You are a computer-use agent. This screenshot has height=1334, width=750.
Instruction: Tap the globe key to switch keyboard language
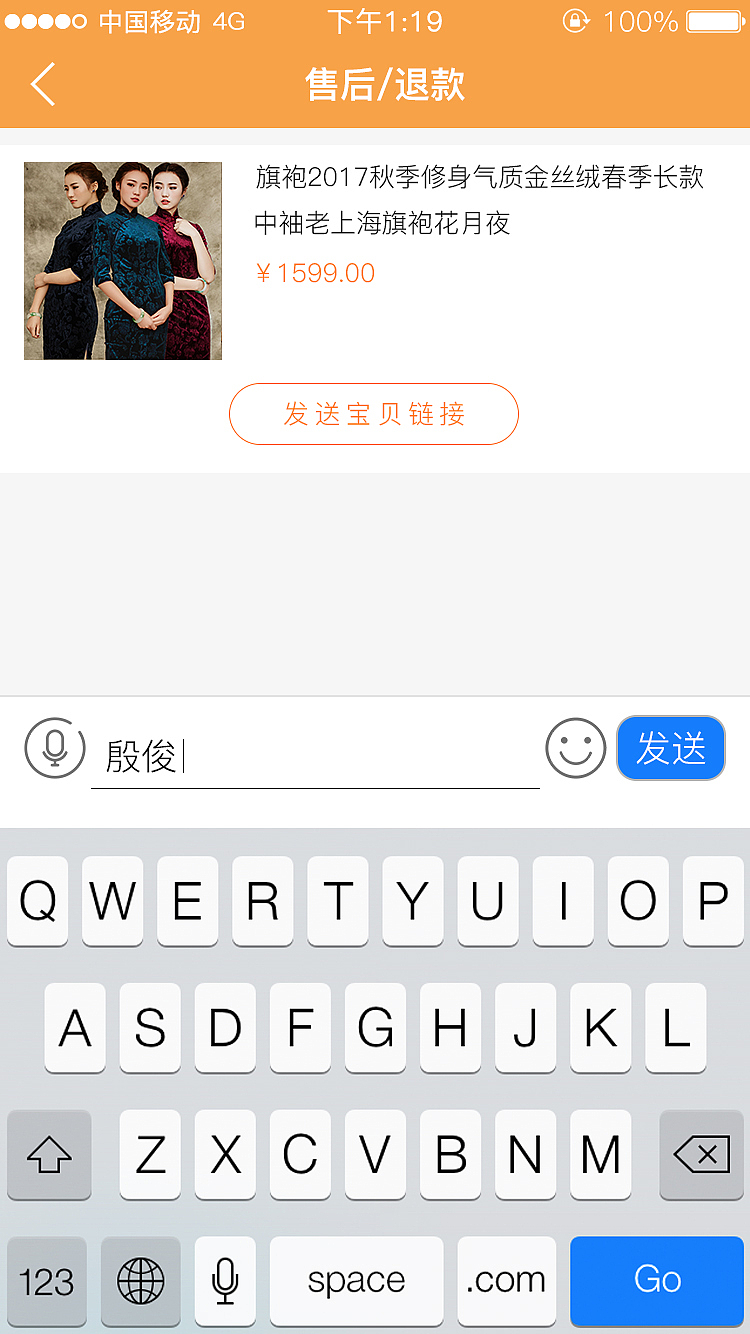(140, 1281)
